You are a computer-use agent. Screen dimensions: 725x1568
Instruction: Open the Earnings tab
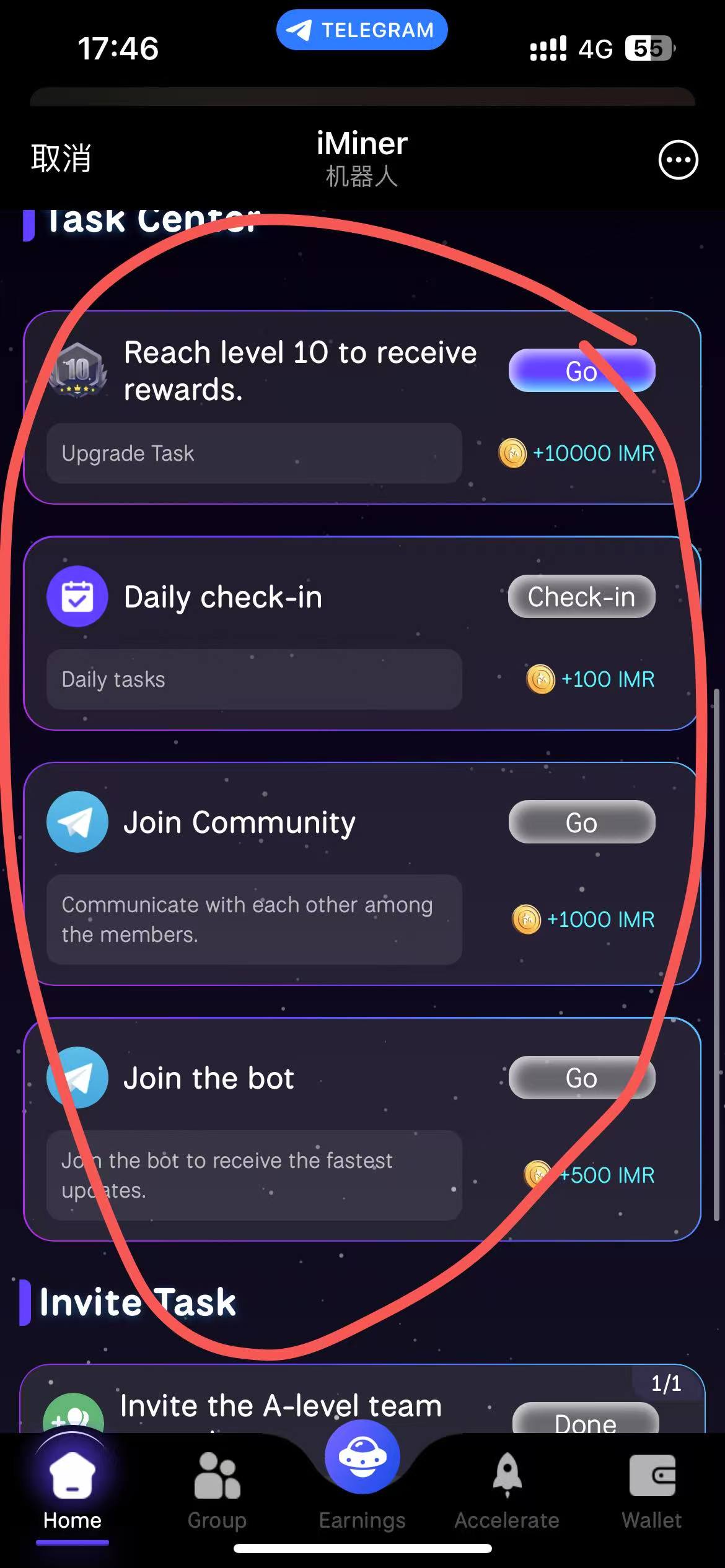[x=362, y=1486]
